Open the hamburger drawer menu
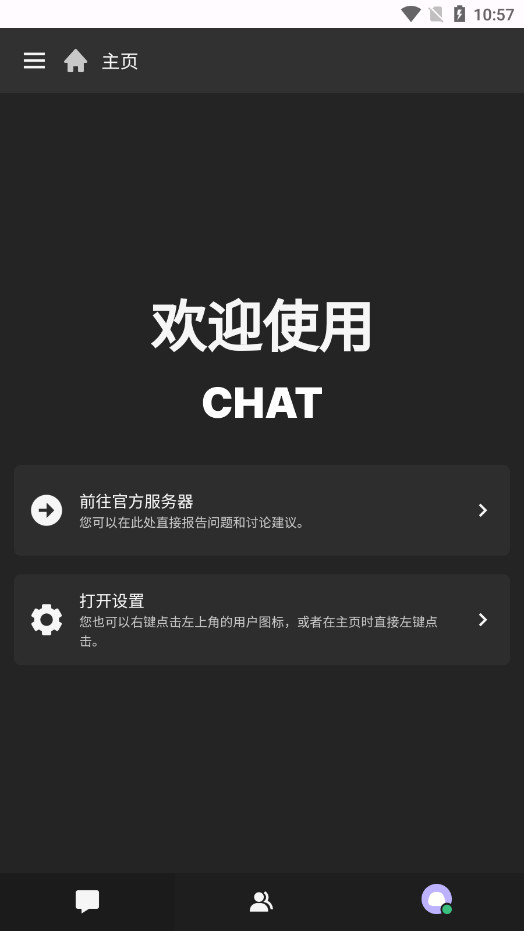The height and width of the screenshot is (931, 524). (34, 61)
